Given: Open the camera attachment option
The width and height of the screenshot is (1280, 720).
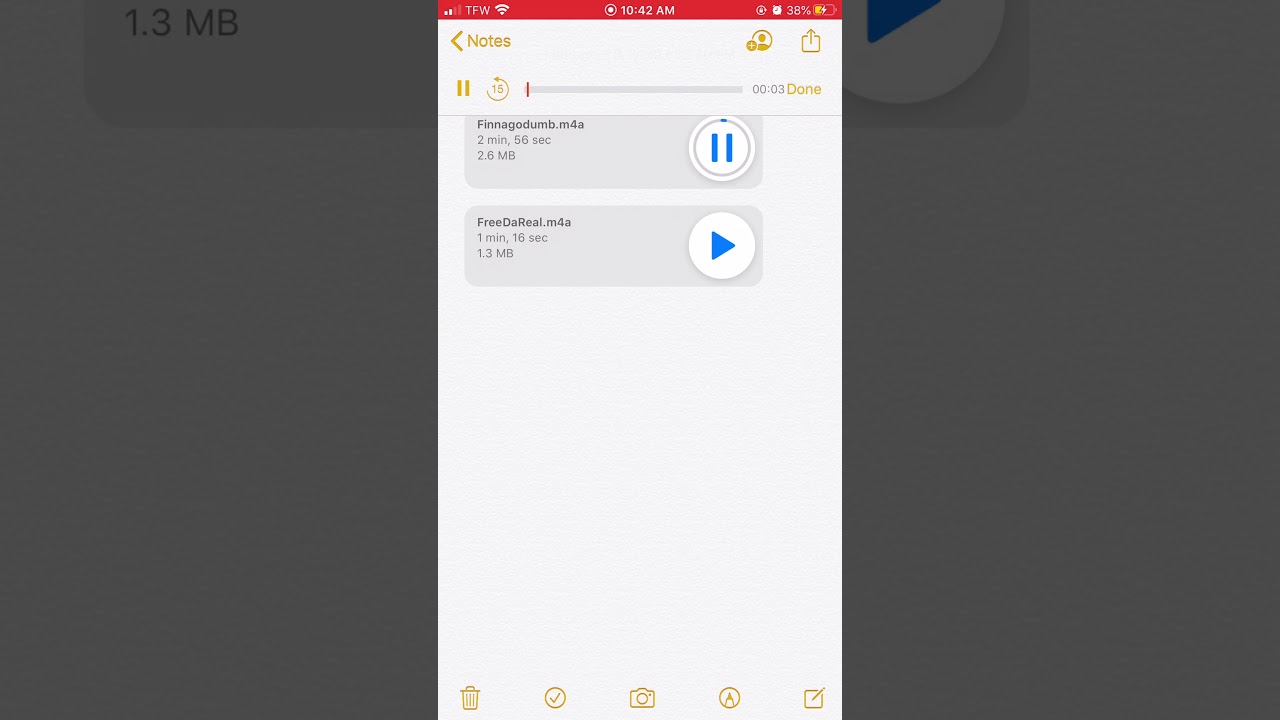Looking at the screenshot, I should coord(642,698).
